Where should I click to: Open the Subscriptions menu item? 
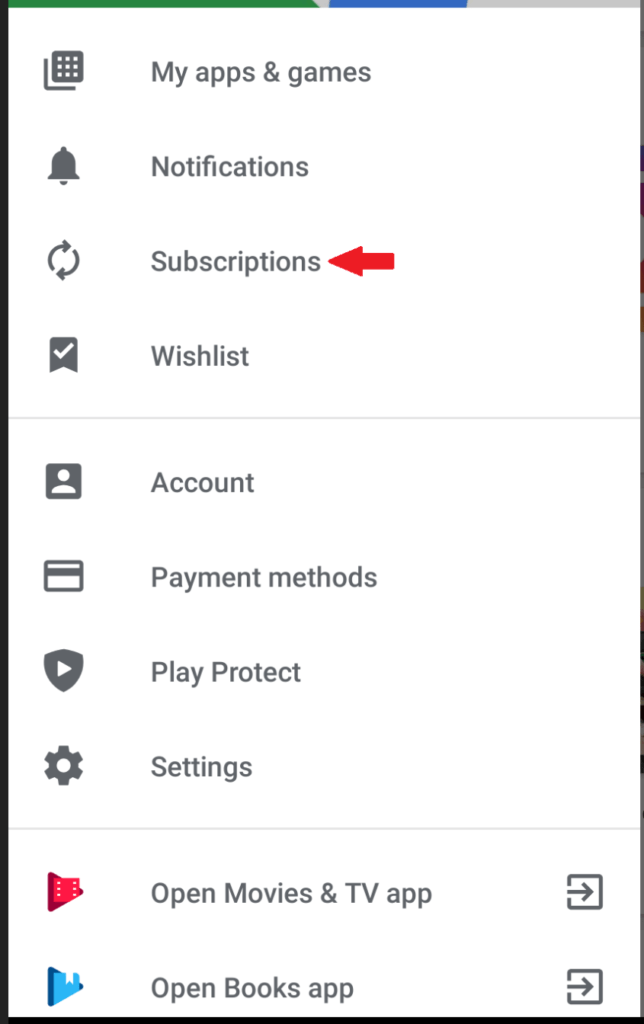[235, 262]
